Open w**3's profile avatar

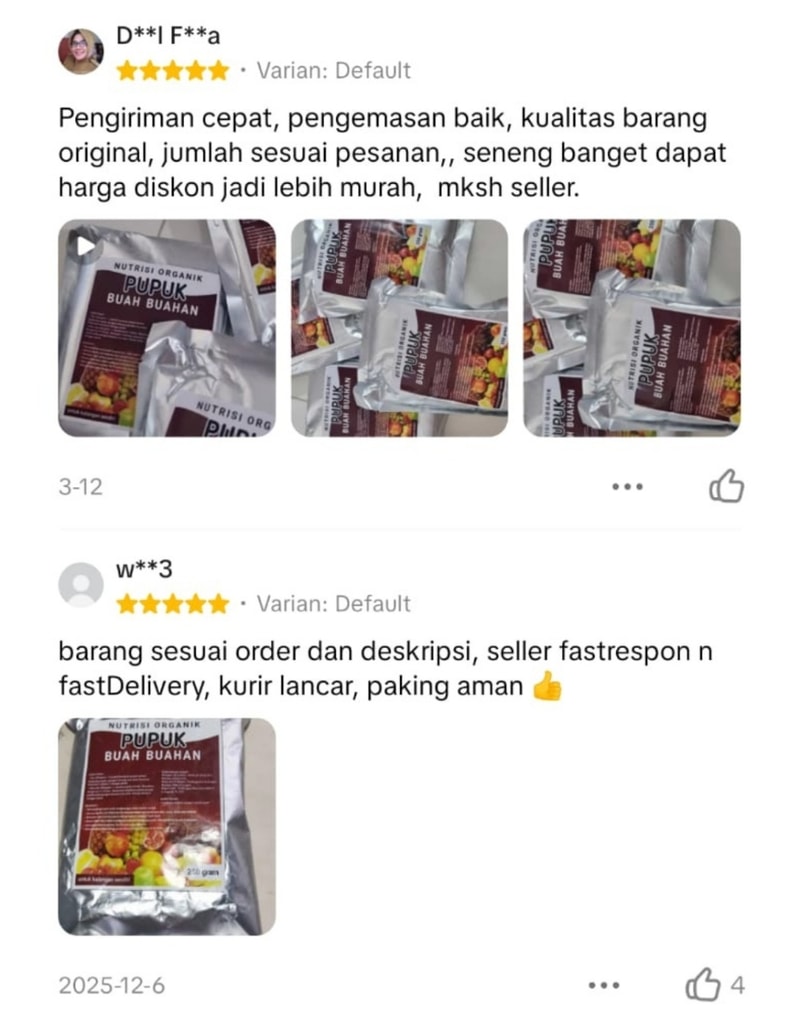click(x=81, y=585)
